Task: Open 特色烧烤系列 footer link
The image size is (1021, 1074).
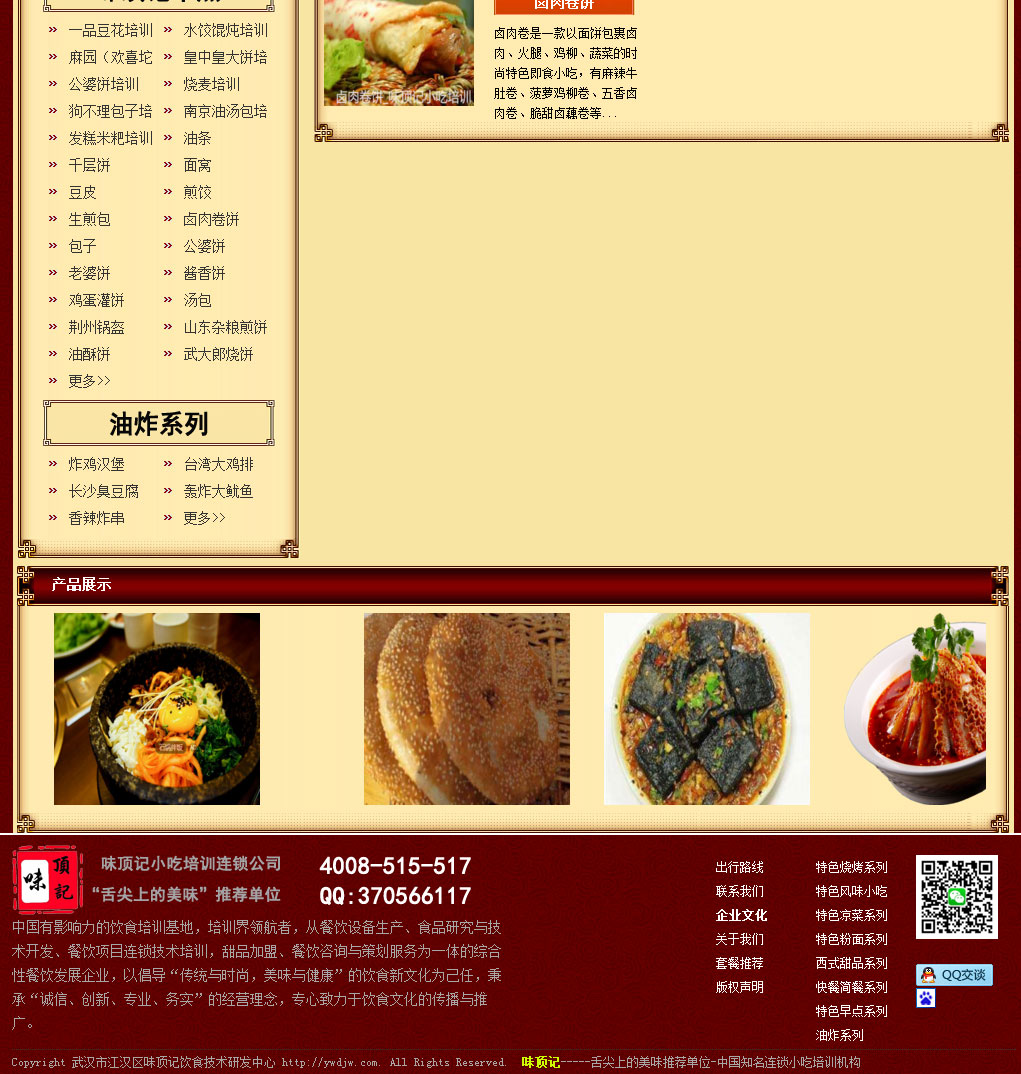Action: point(851,867)
